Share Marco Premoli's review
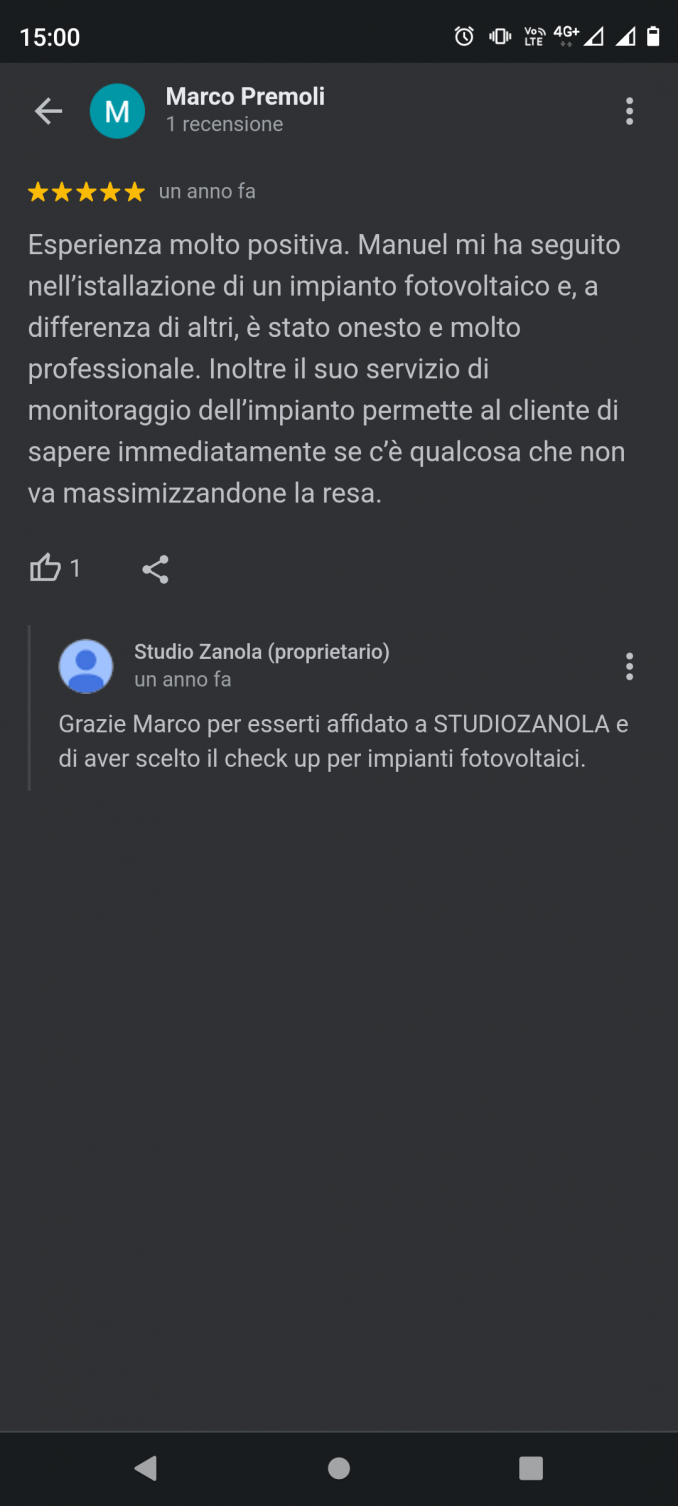This screenshot has height=1506, width=678. coord(155,570)
